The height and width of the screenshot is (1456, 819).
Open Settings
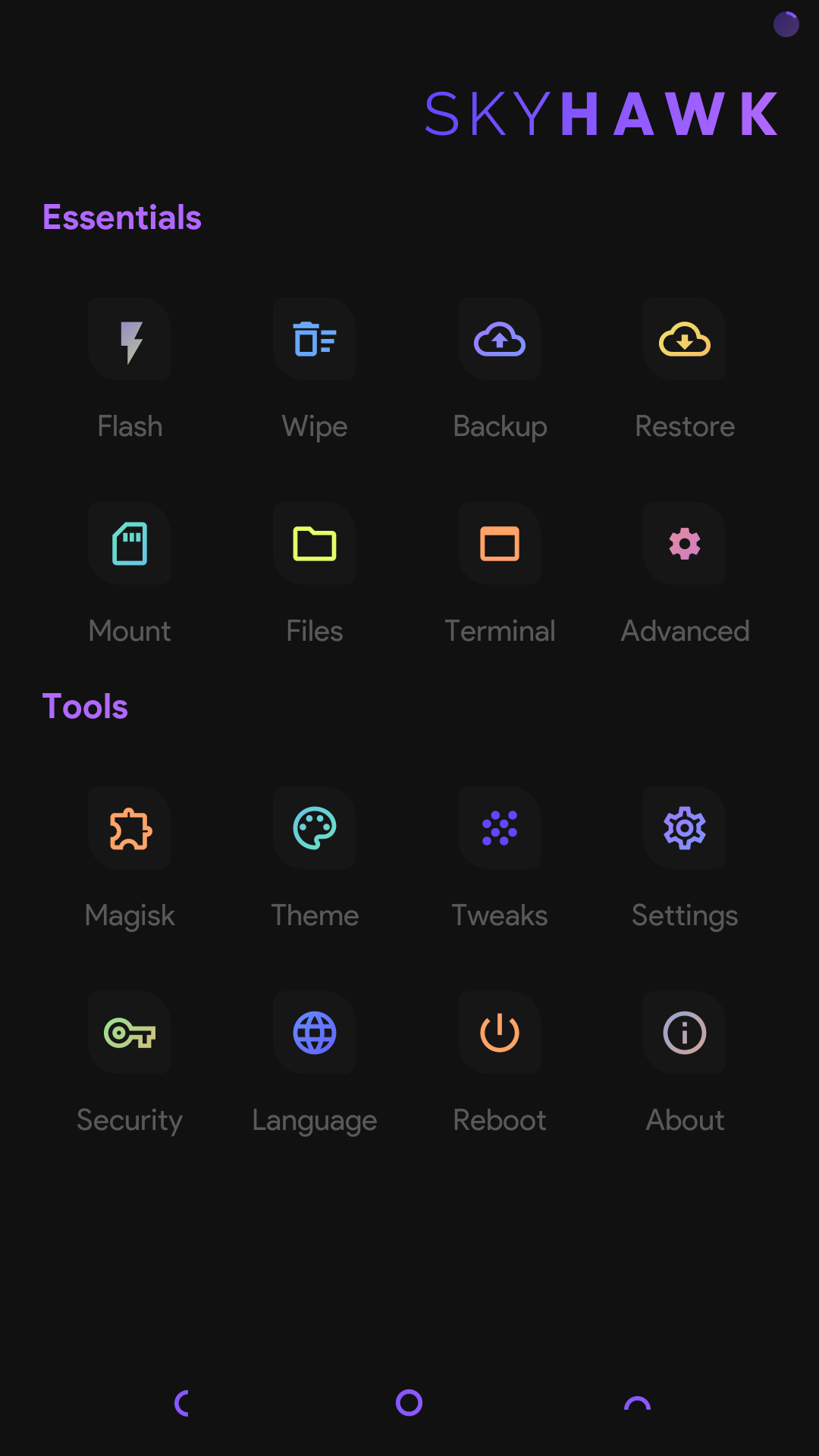tap(685, 829)
